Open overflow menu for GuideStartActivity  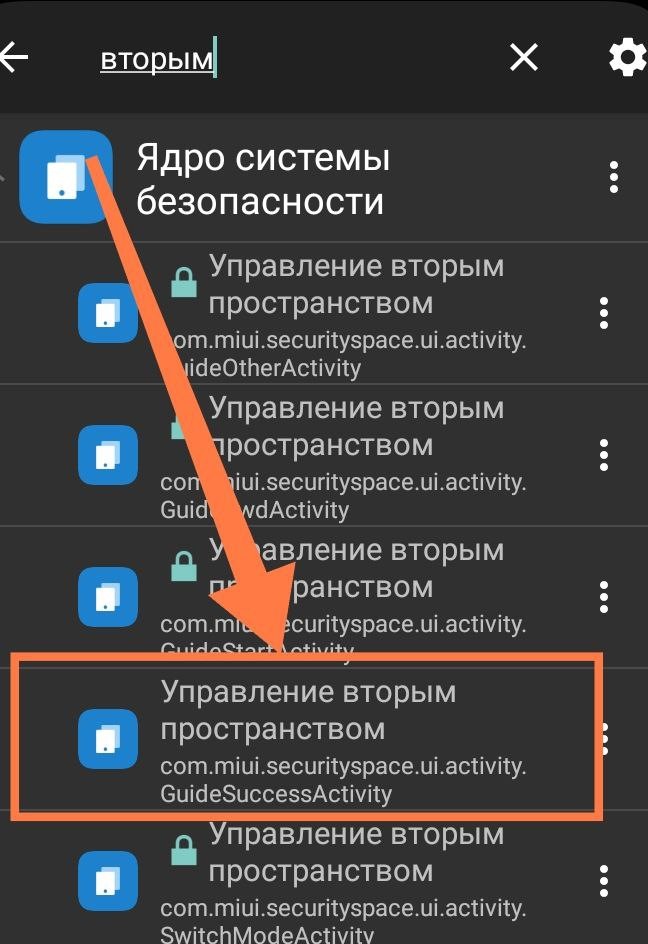click(604, 597)
